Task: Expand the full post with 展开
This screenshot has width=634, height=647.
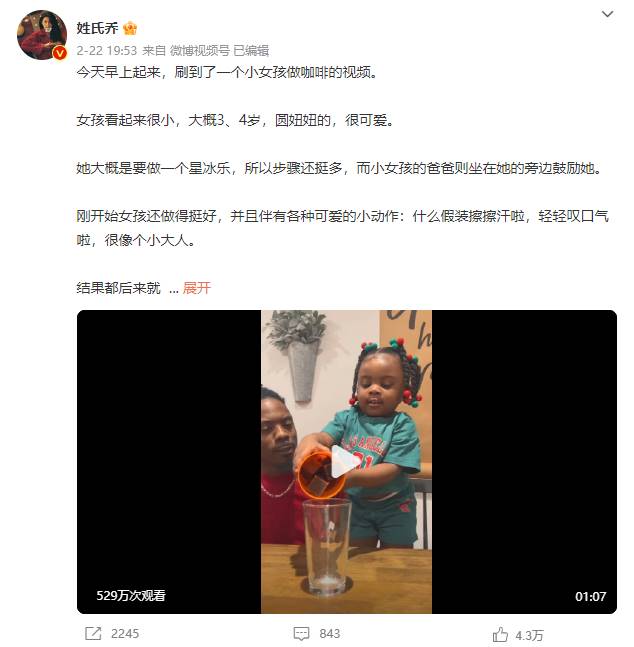Action: click(197, 288)
